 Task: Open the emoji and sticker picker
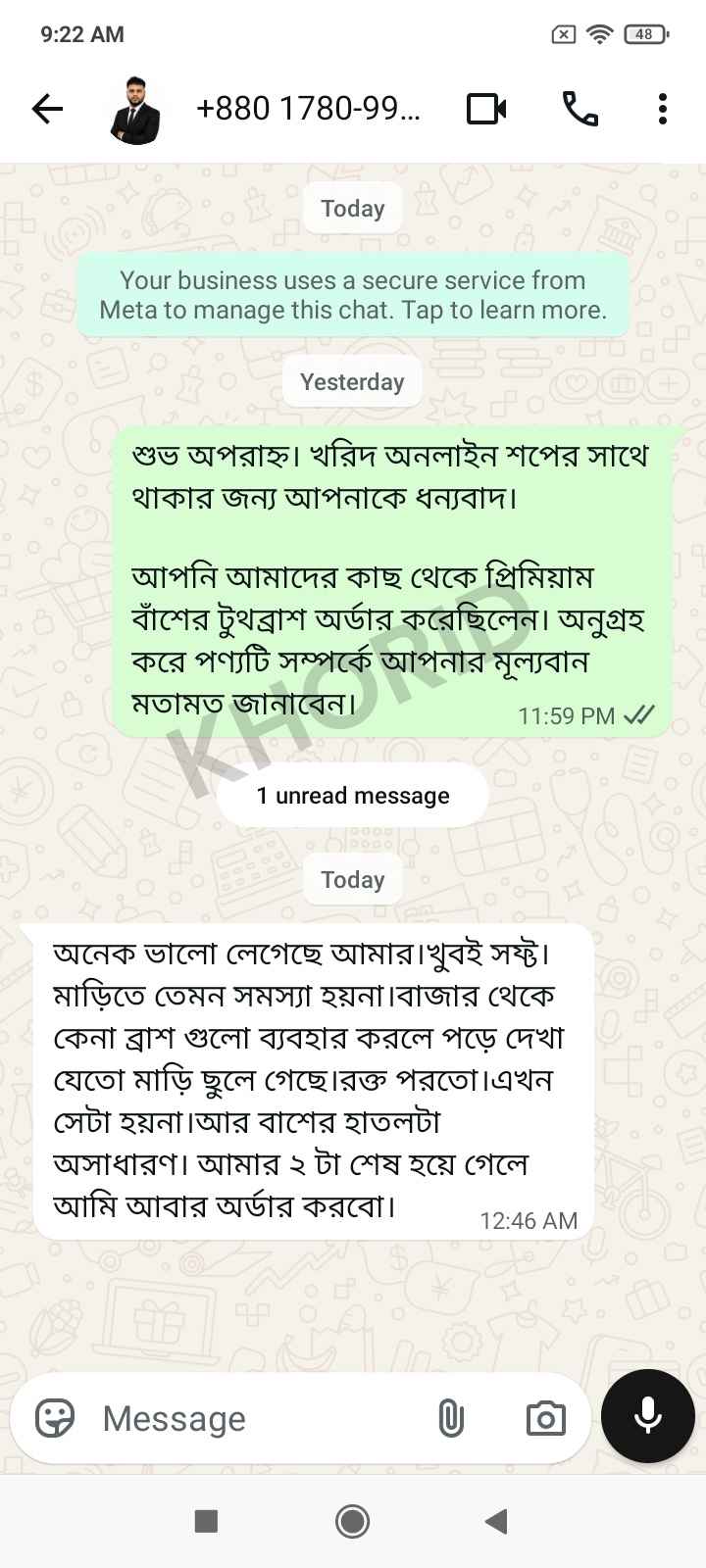tap(55, 1418)
